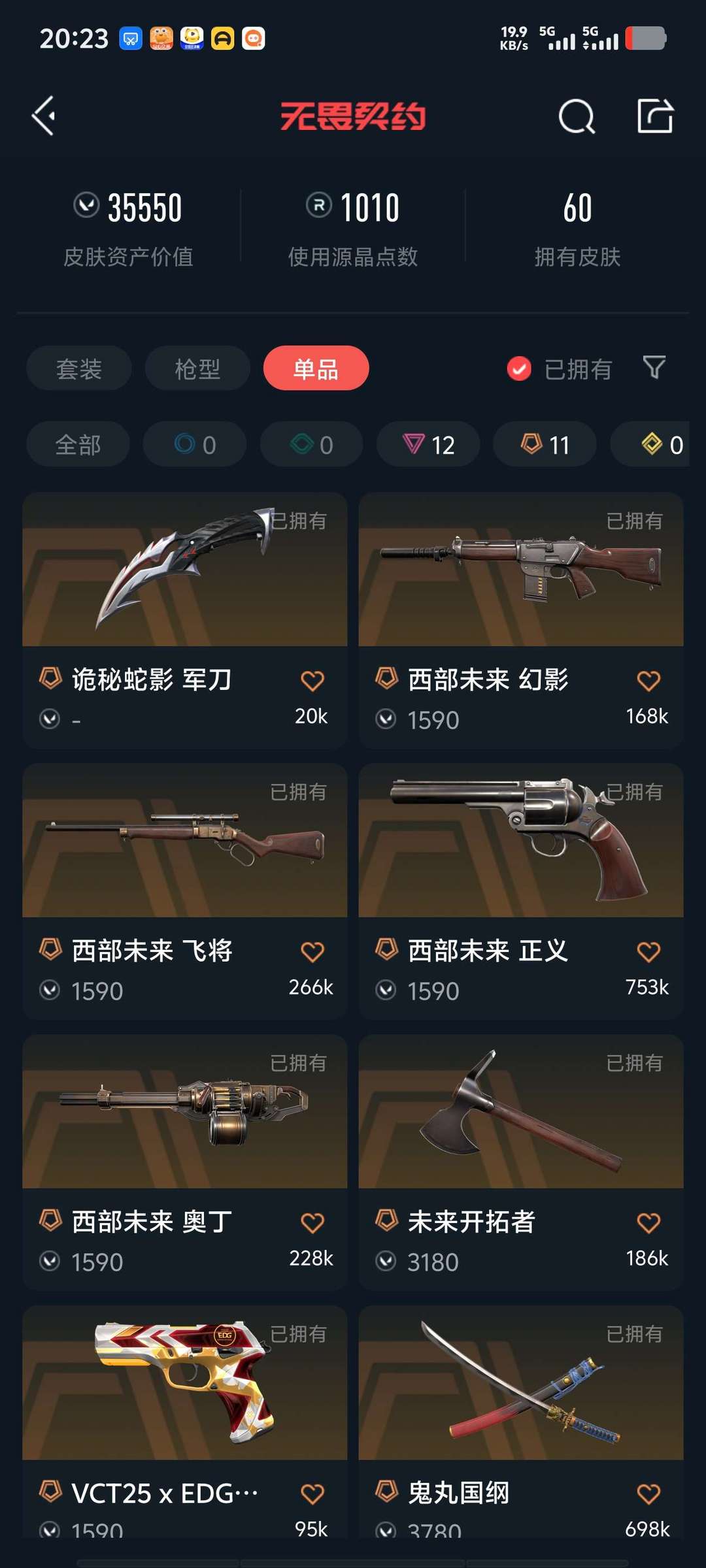Screen dimensions: 706x1568
Task: Open the 西部未来 正义 revolver card
Action: click(x=521, y=891)
